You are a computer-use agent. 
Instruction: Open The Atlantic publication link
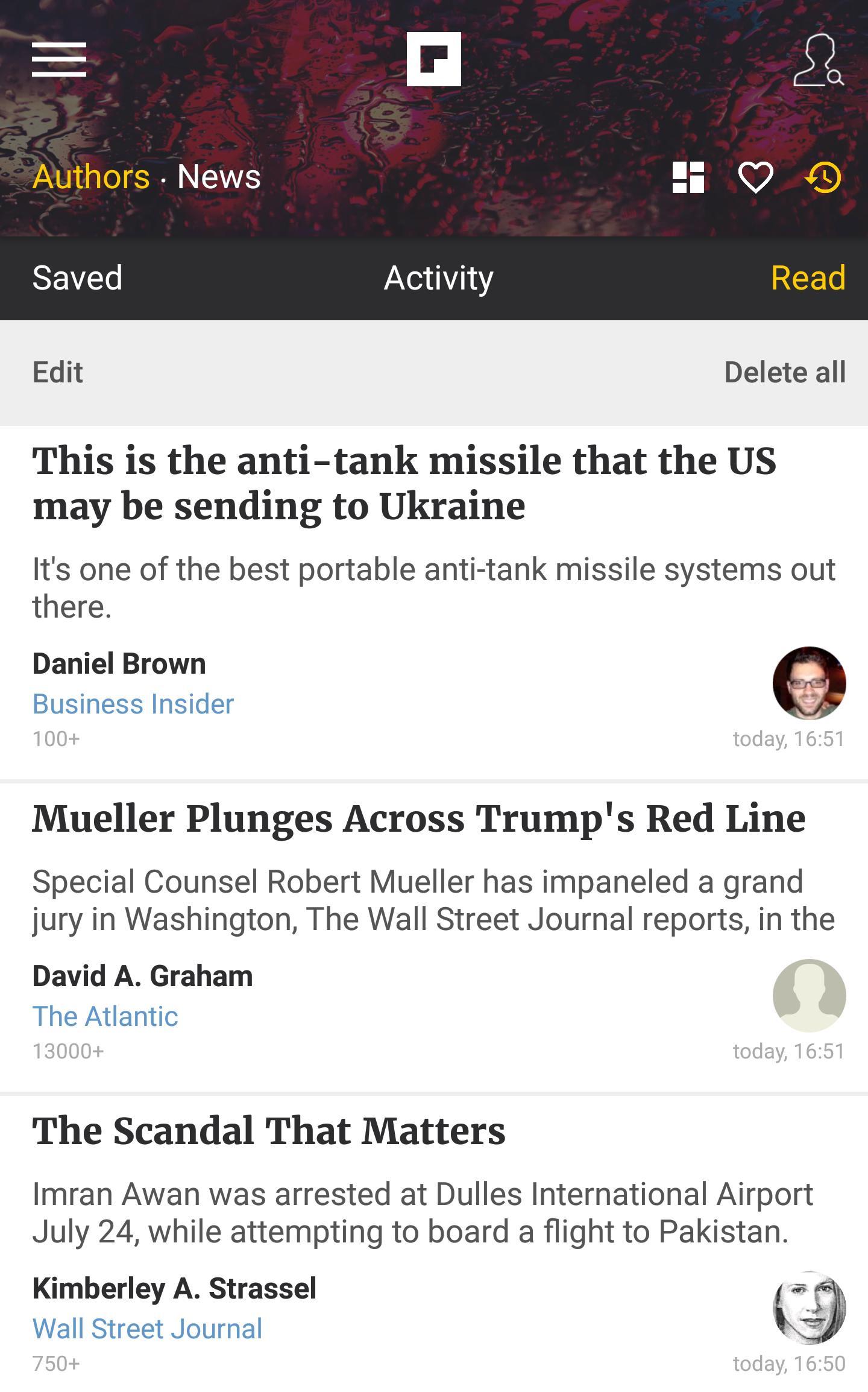pyautogui.click(x=105, y=1016)
